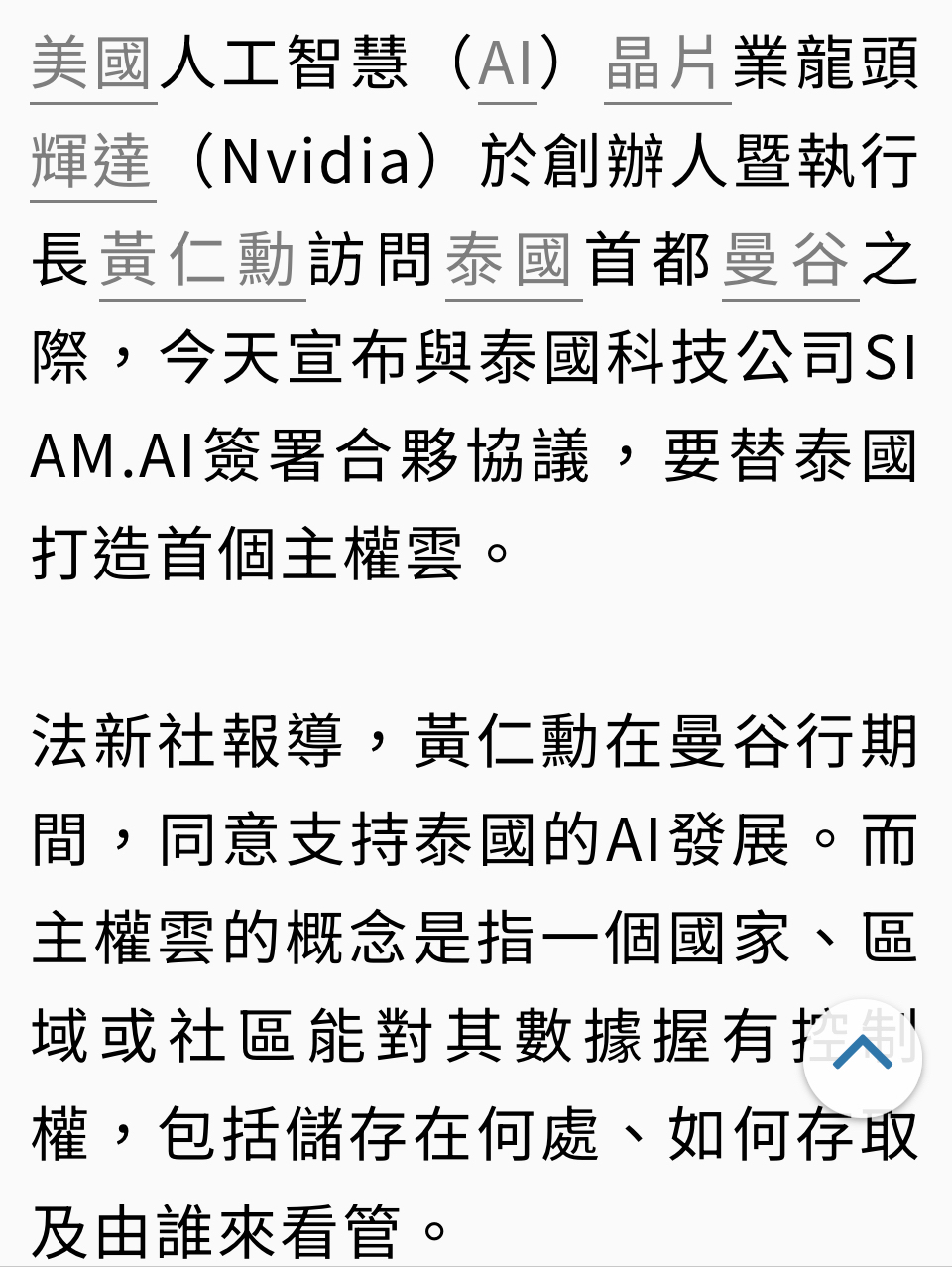Follow the 輝達 linked keyword
The width and height of the screenshot is (952, 1267).
[x=93, y=163]
